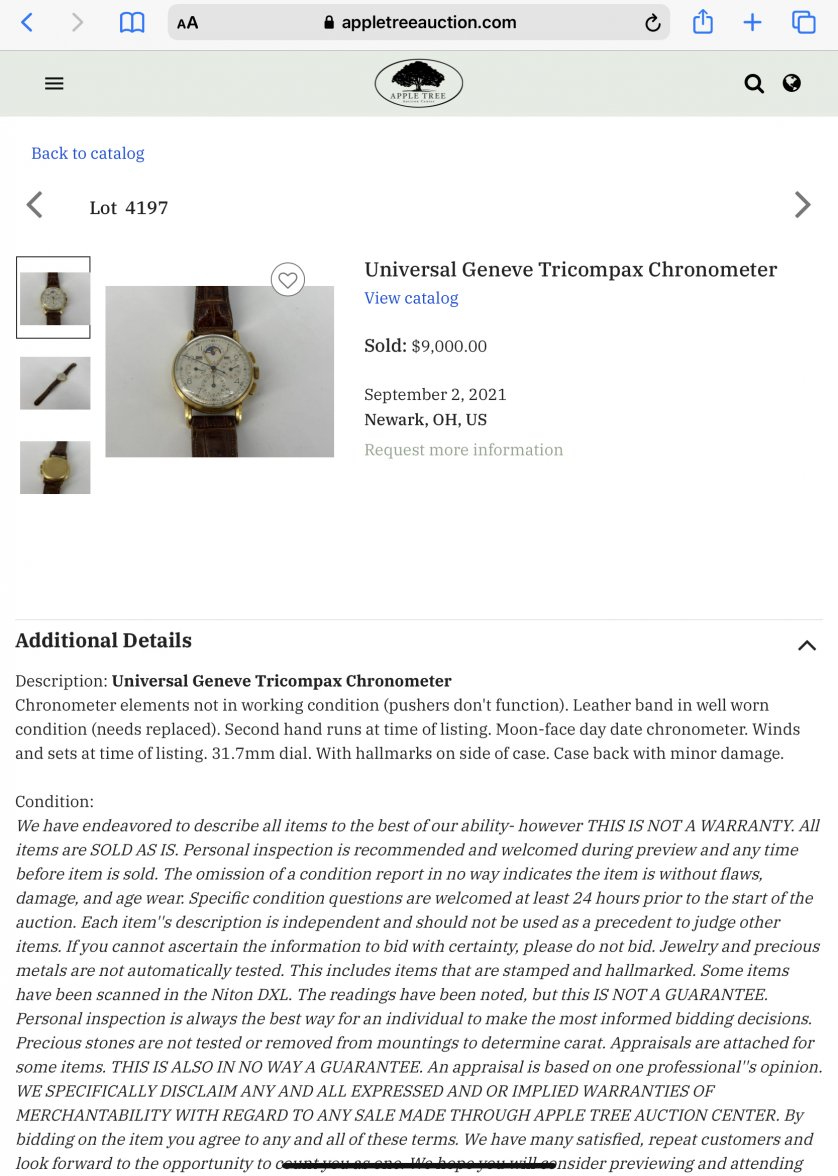Select the second thumbnail showing strap
The image size is (838, 1176).
click(x=54, y=383)
